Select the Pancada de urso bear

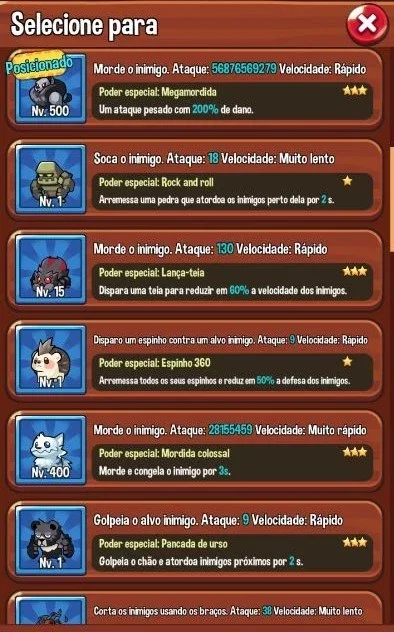195,541
